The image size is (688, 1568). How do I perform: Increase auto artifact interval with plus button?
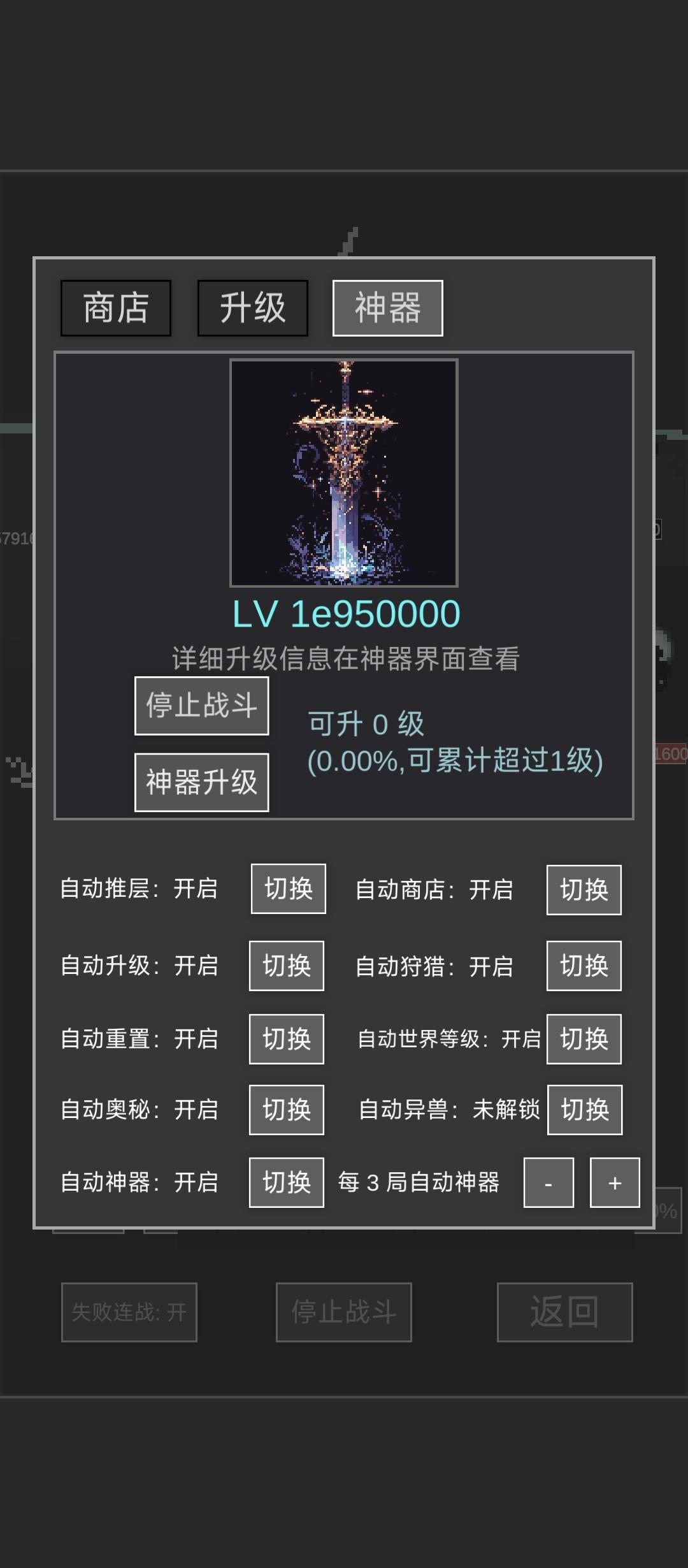coord(613,1182)
